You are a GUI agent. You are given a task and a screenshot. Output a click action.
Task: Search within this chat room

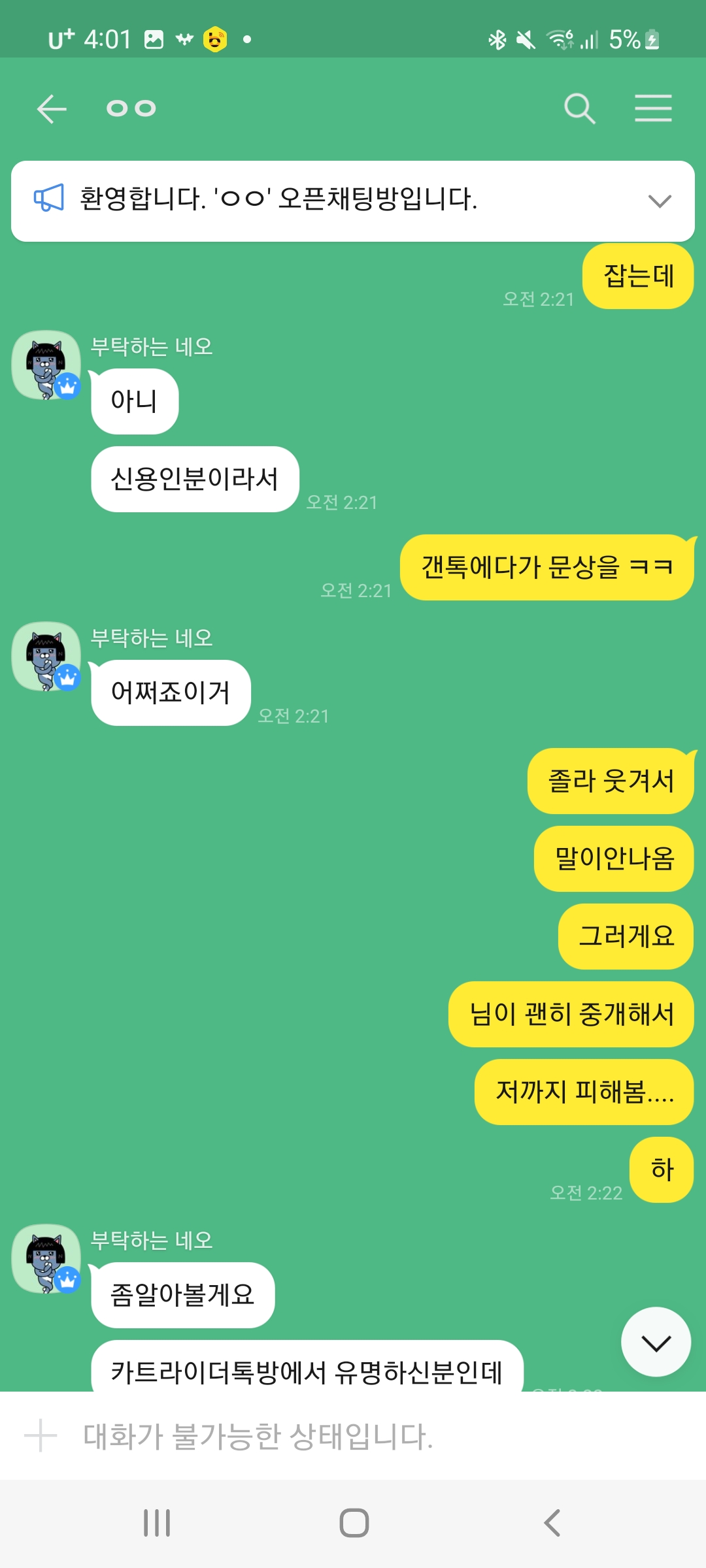tap(579, 108)
